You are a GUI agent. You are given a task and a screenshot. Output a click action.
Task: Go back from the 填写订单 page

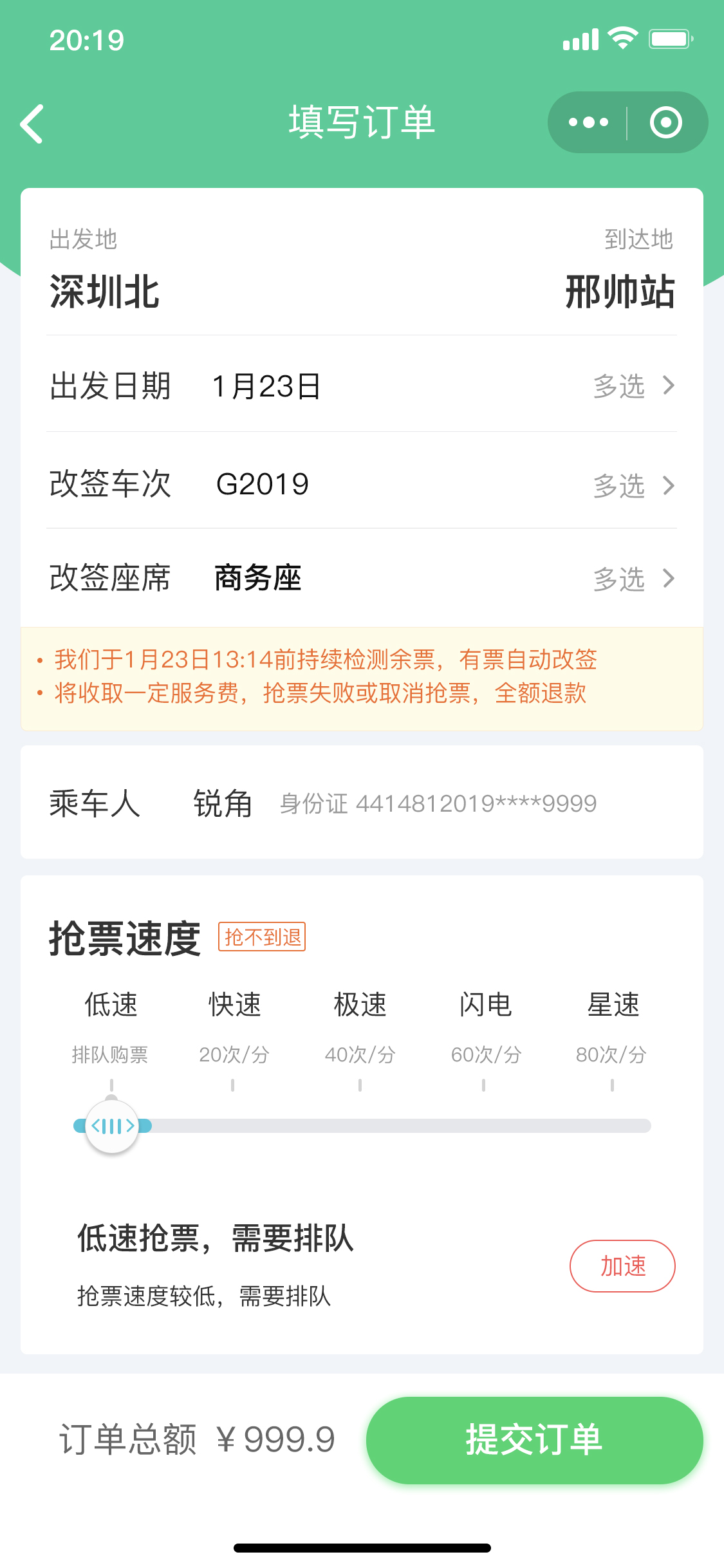(32, 123)
